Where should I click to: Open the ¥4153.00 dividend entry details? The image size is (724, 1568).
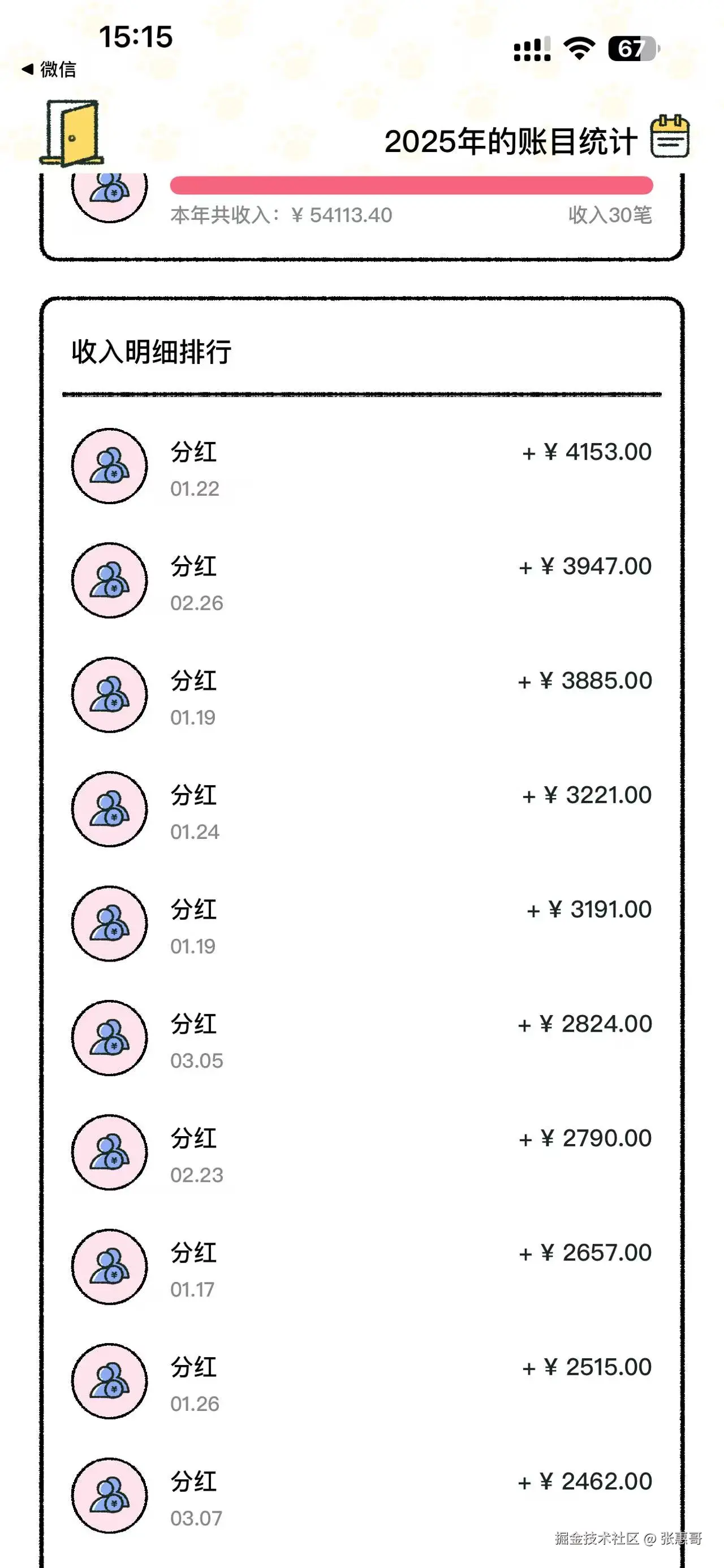pyautogui.click(x=586, y=452)
